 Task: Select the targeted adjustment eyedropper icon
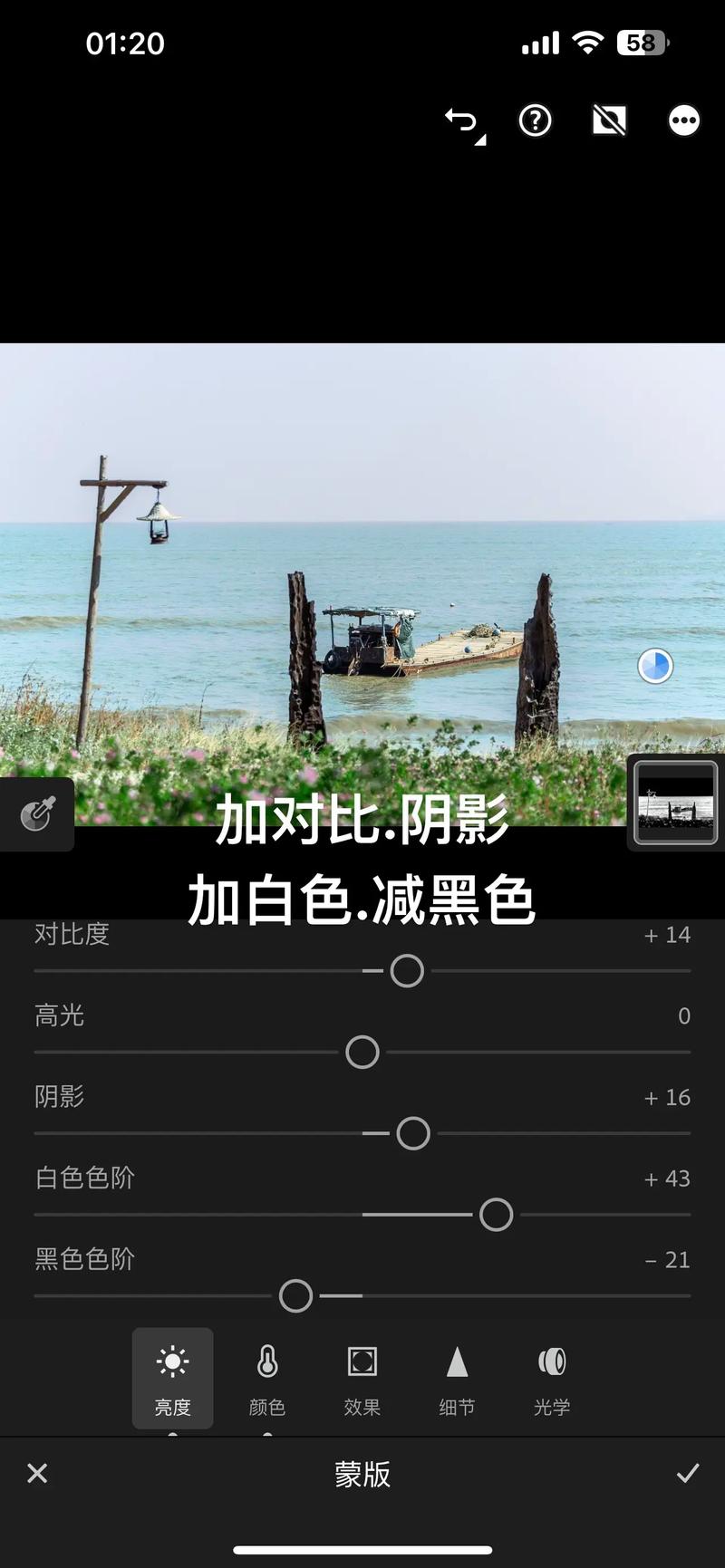click(36, 814)
